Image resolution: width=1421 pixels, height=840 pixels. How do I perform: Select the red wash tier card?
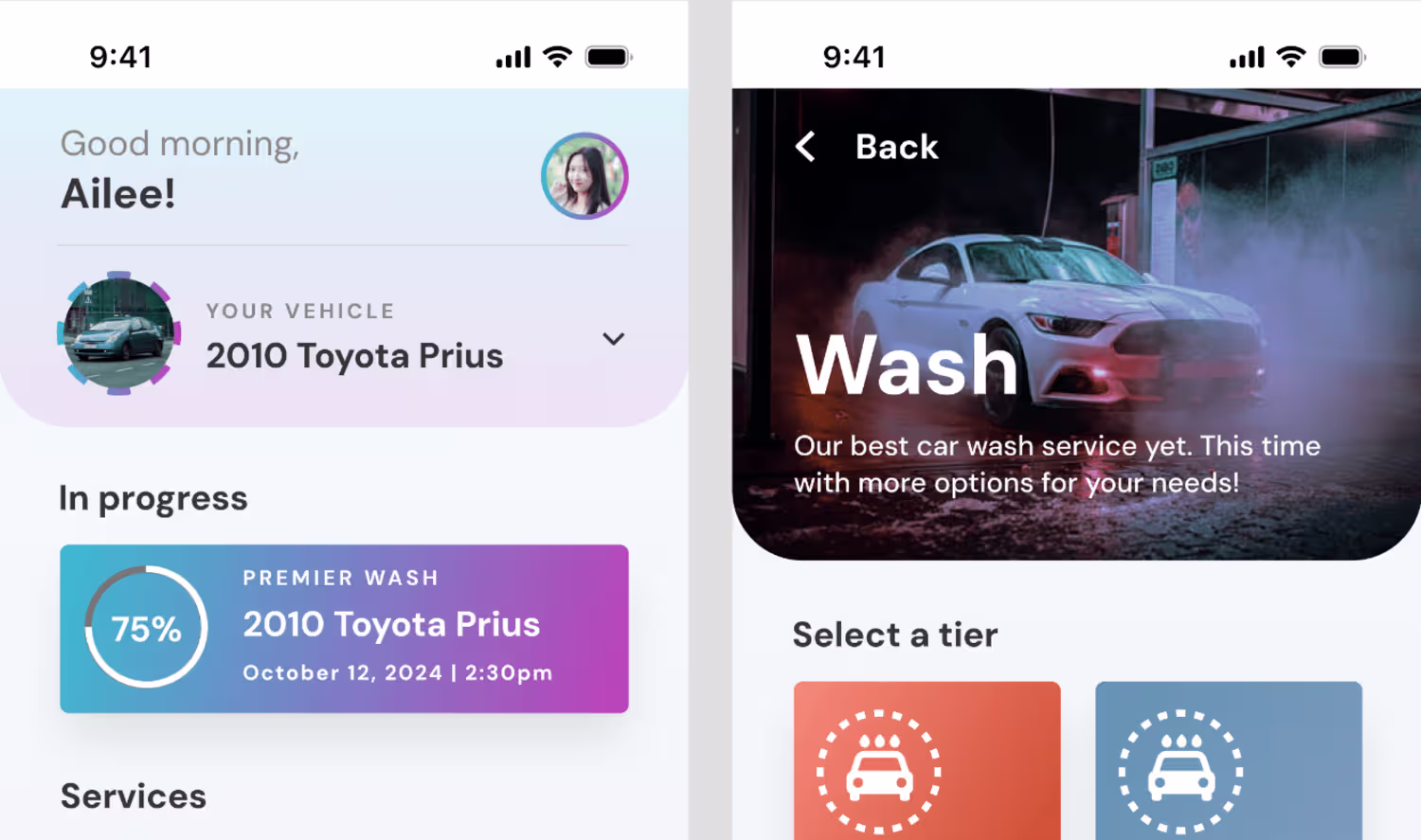pos(926,760)
